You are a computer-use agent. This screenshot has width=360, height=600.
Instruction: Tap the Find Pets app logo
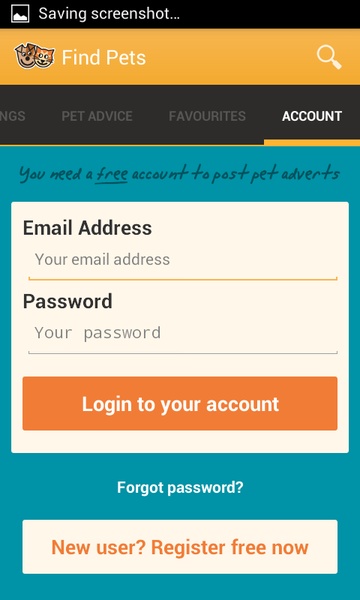[x=34, y=57]
